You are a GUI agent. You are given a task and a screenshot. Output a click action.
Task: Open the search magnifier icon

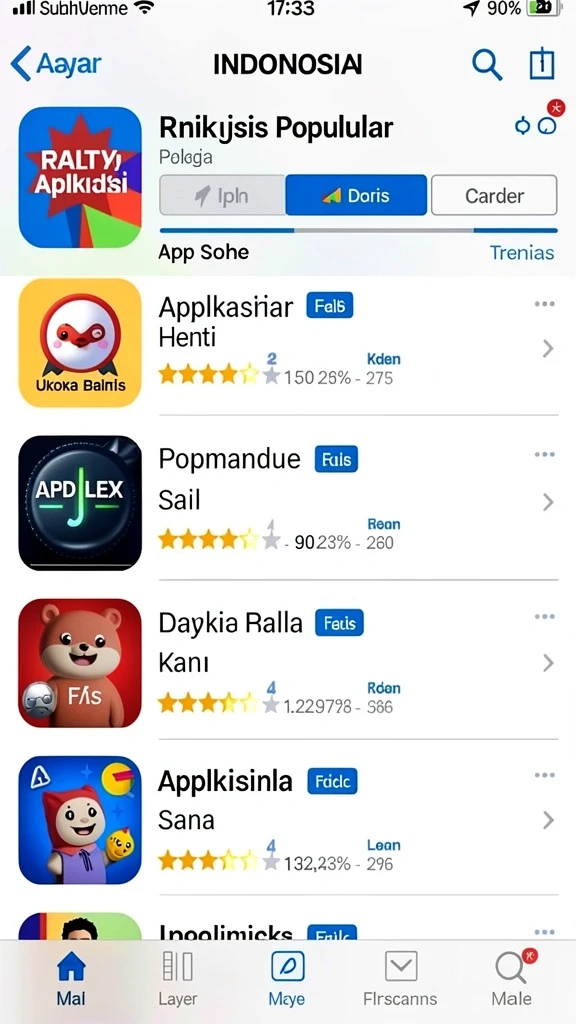point(487,65)
